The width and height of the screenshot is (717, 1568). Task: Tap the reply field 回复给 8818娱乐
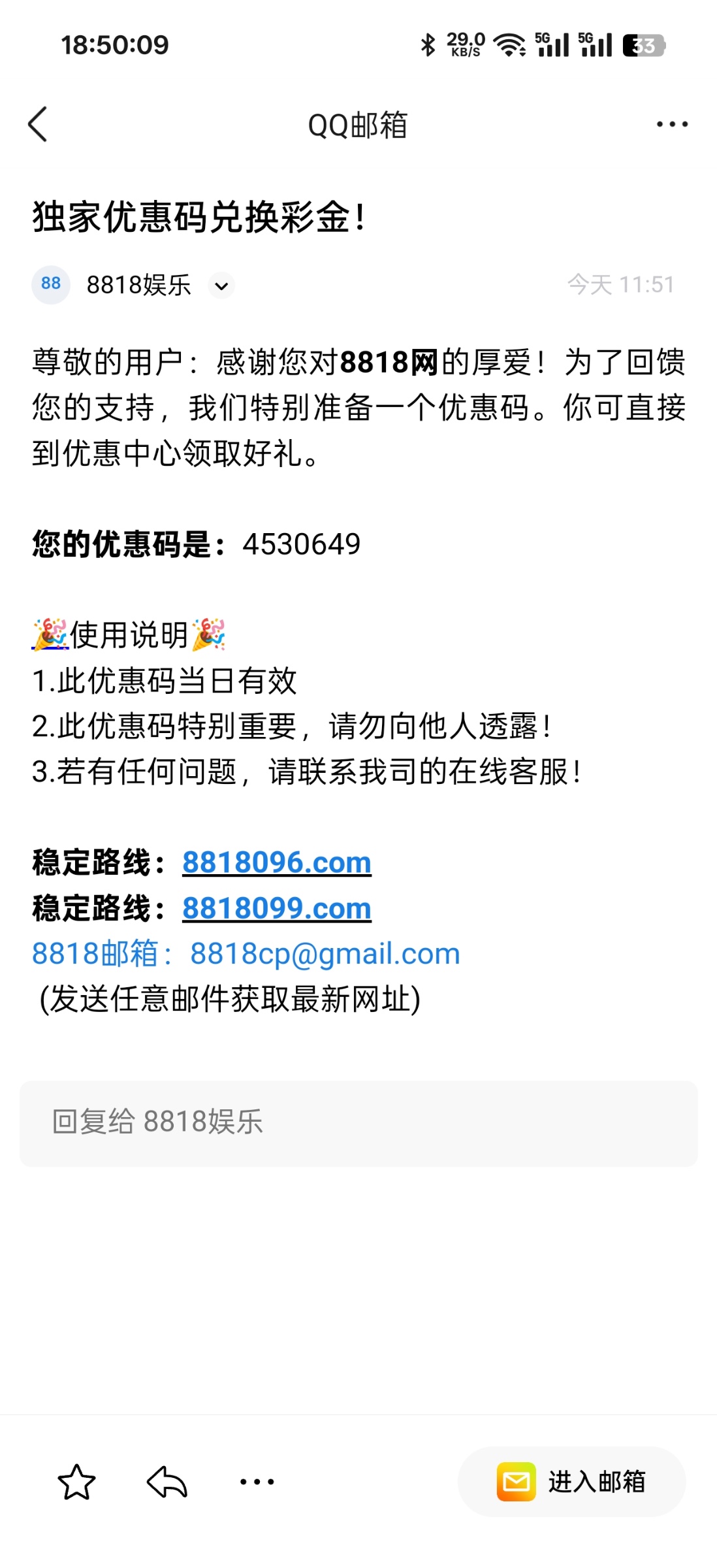[x=358, y=1122]
